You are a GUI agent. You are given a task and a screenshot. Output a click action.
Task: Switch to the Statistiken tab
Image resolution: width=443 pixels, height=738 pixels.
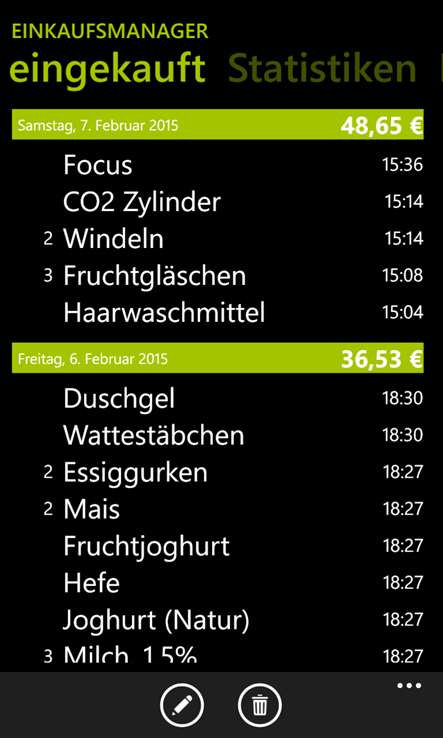tap(322, 69)
